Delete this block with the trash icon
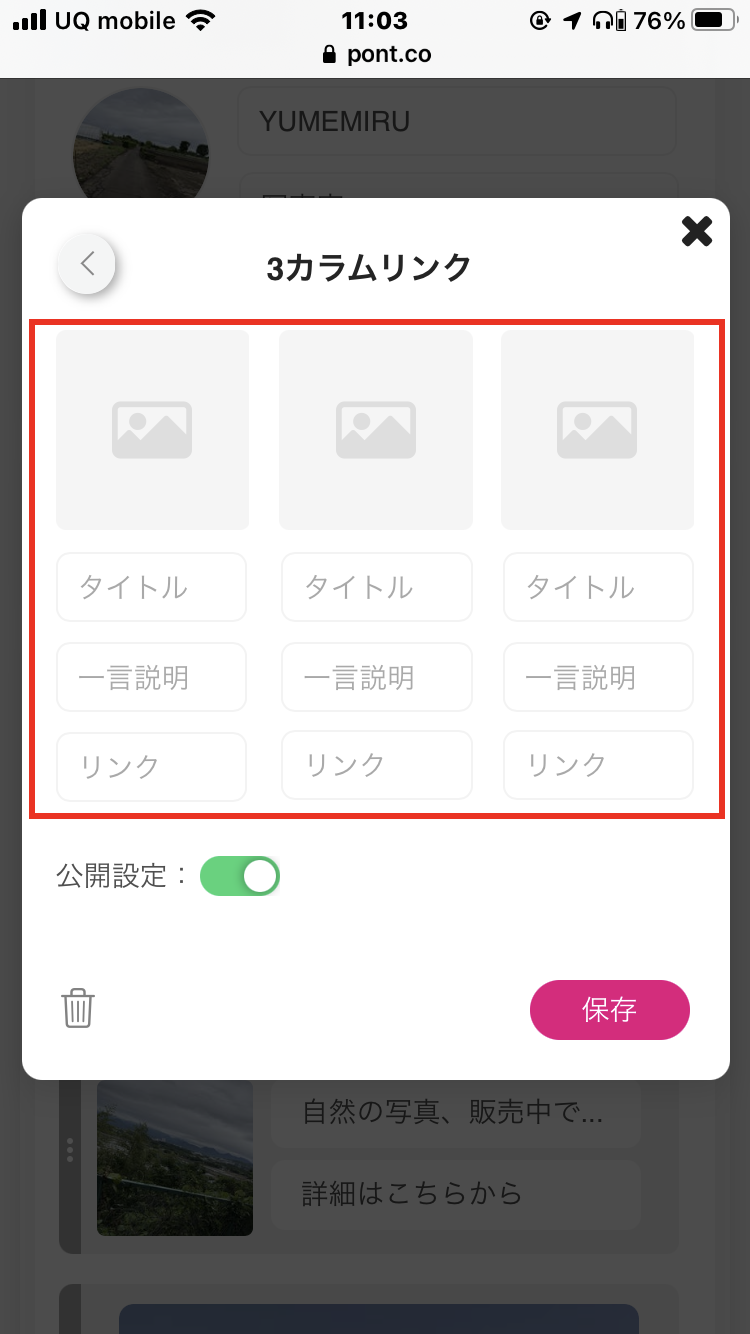The image size is (750, 1334). pyautogui.click(x=78, y=1008)
